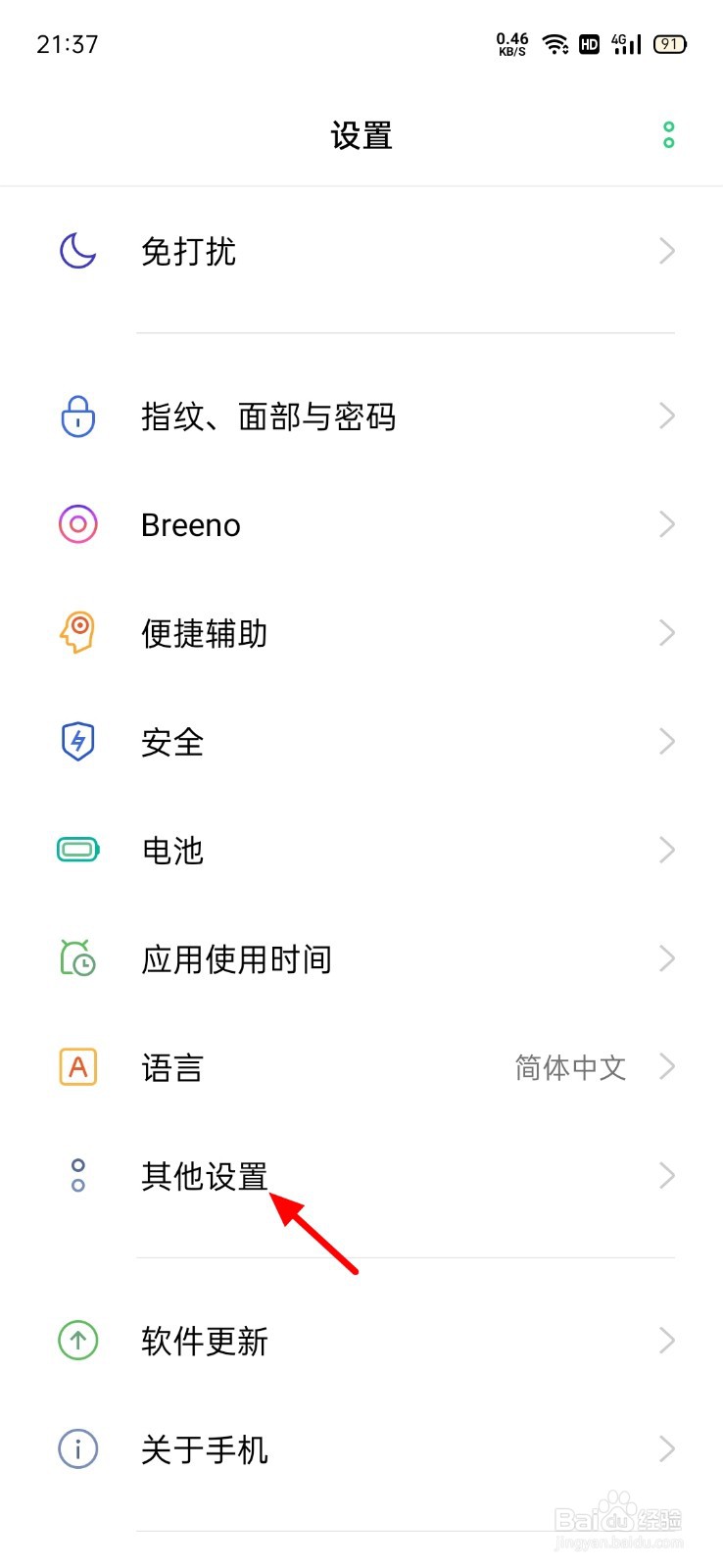The image size is (723, 1568).
Task: Go to 便捷辅助
Action: coord(361,634)
